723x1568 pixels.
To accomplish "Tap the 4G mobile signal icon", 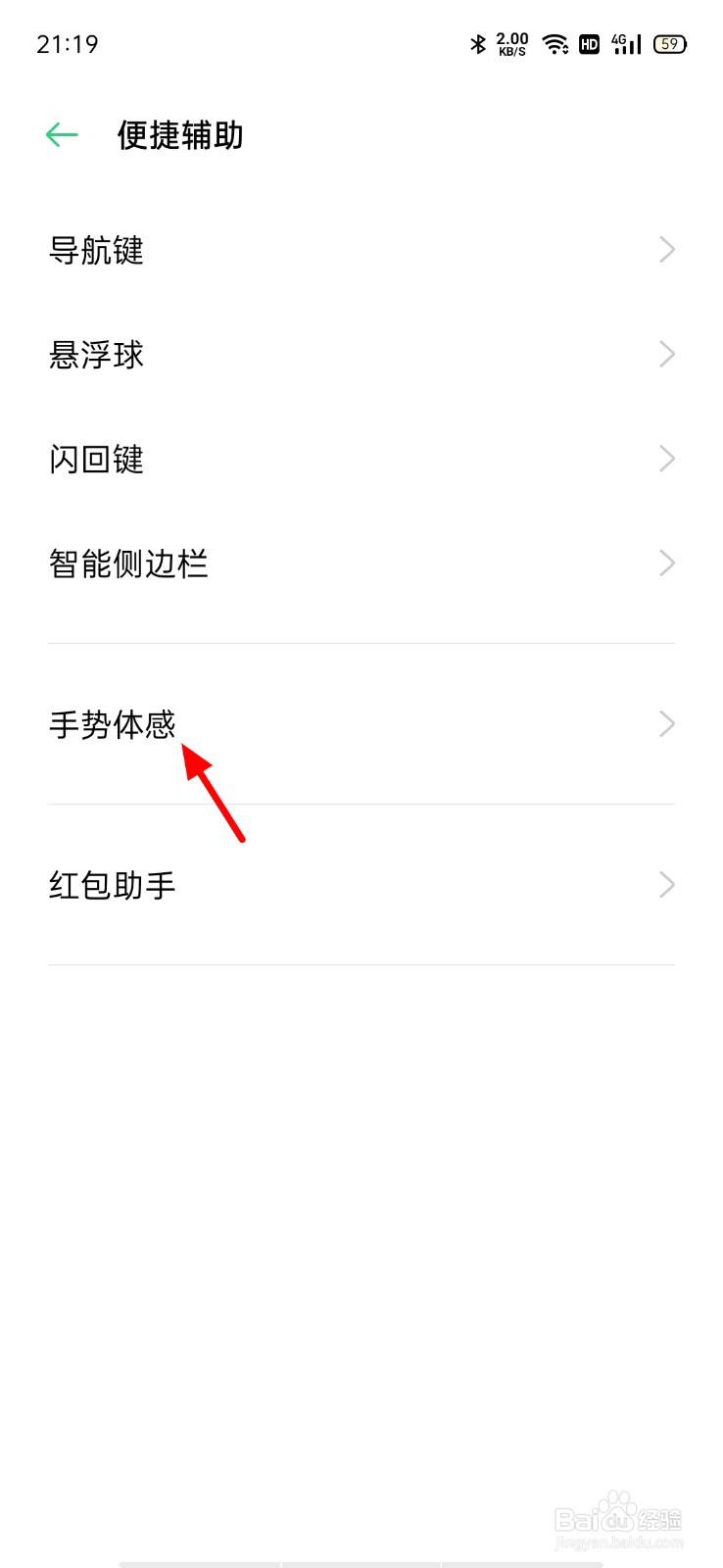I will [625, 44].
